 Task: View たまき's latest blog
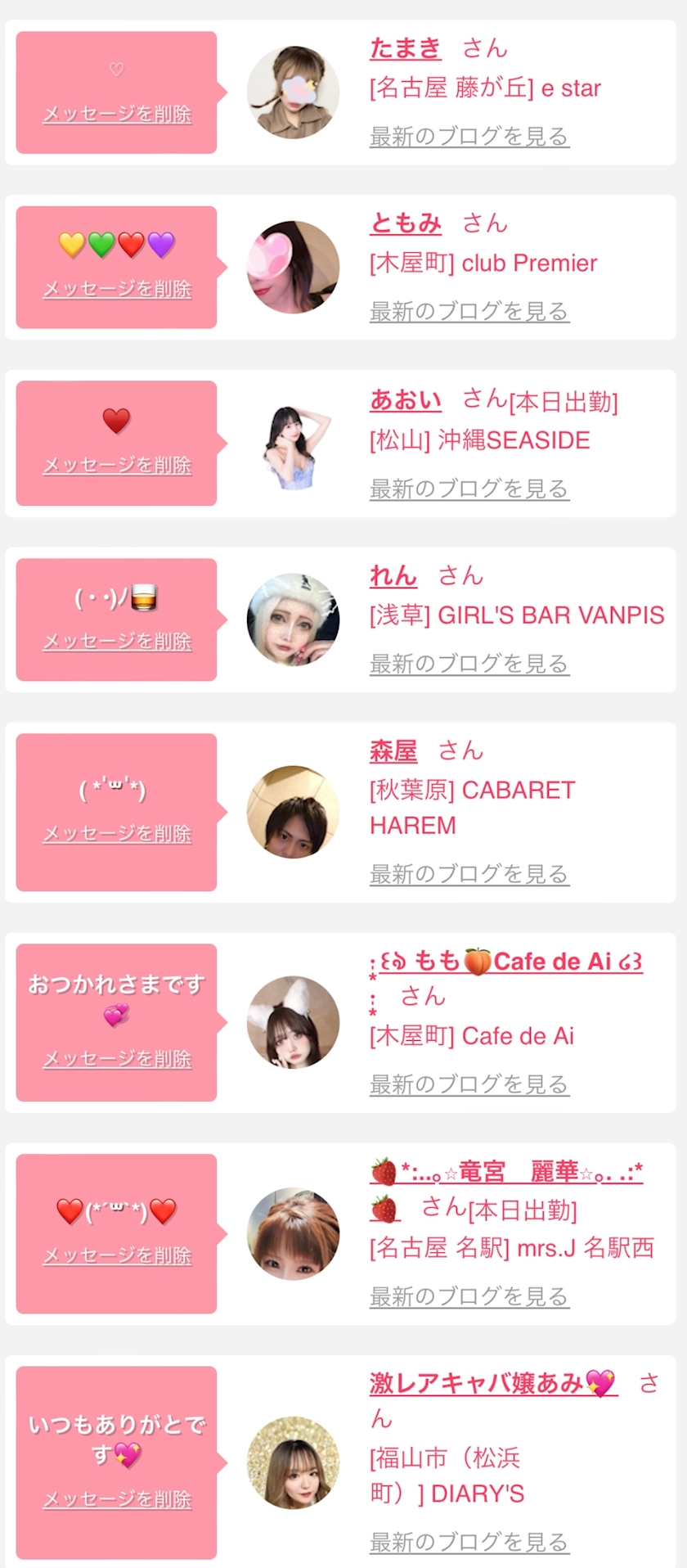[x=469, y=137]
